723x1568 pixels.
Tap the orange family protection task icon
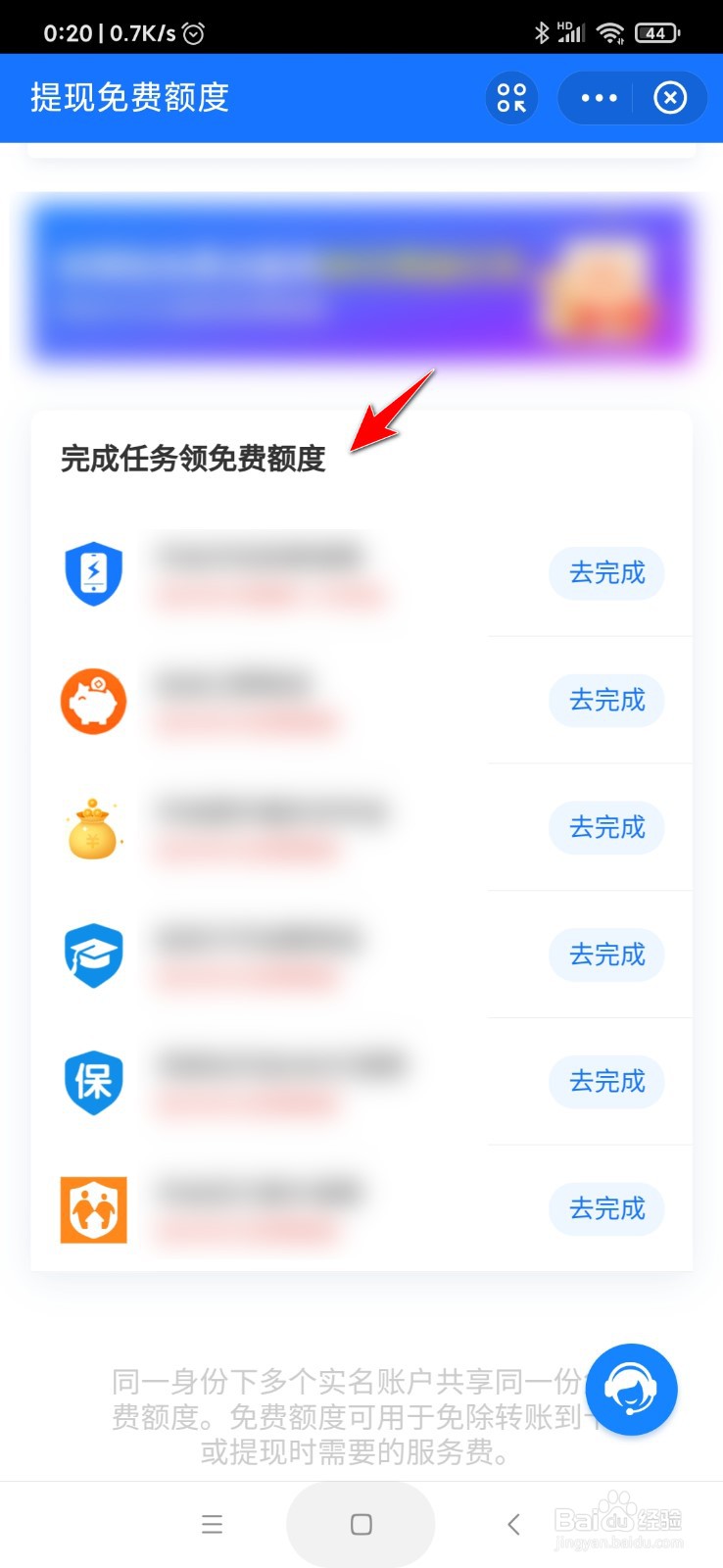tap(93, 1209)
